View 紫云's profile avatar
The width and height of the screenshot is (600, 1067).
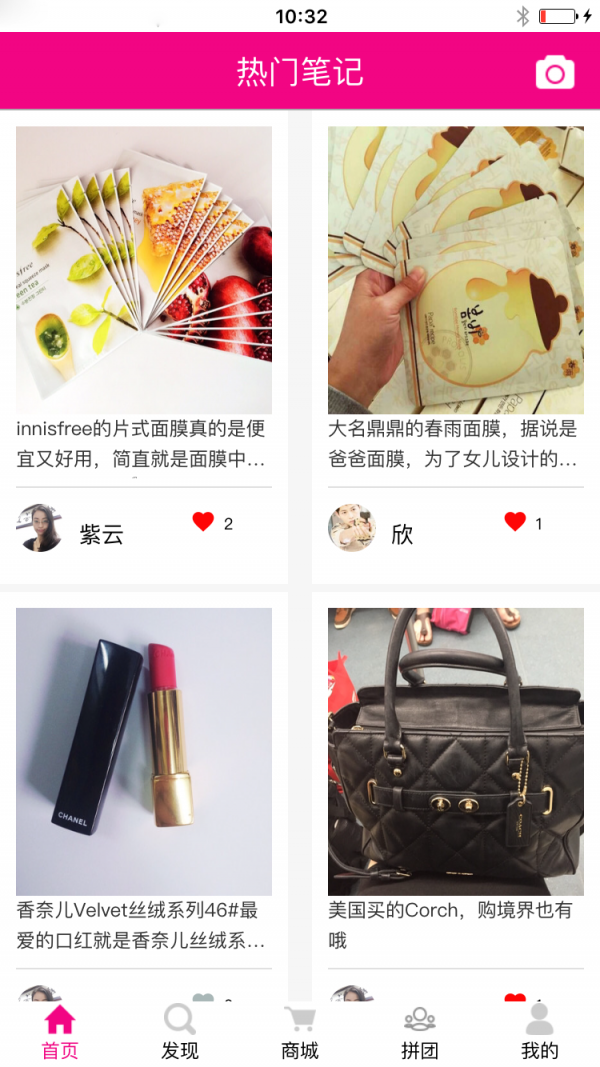[x=40, y=528]
